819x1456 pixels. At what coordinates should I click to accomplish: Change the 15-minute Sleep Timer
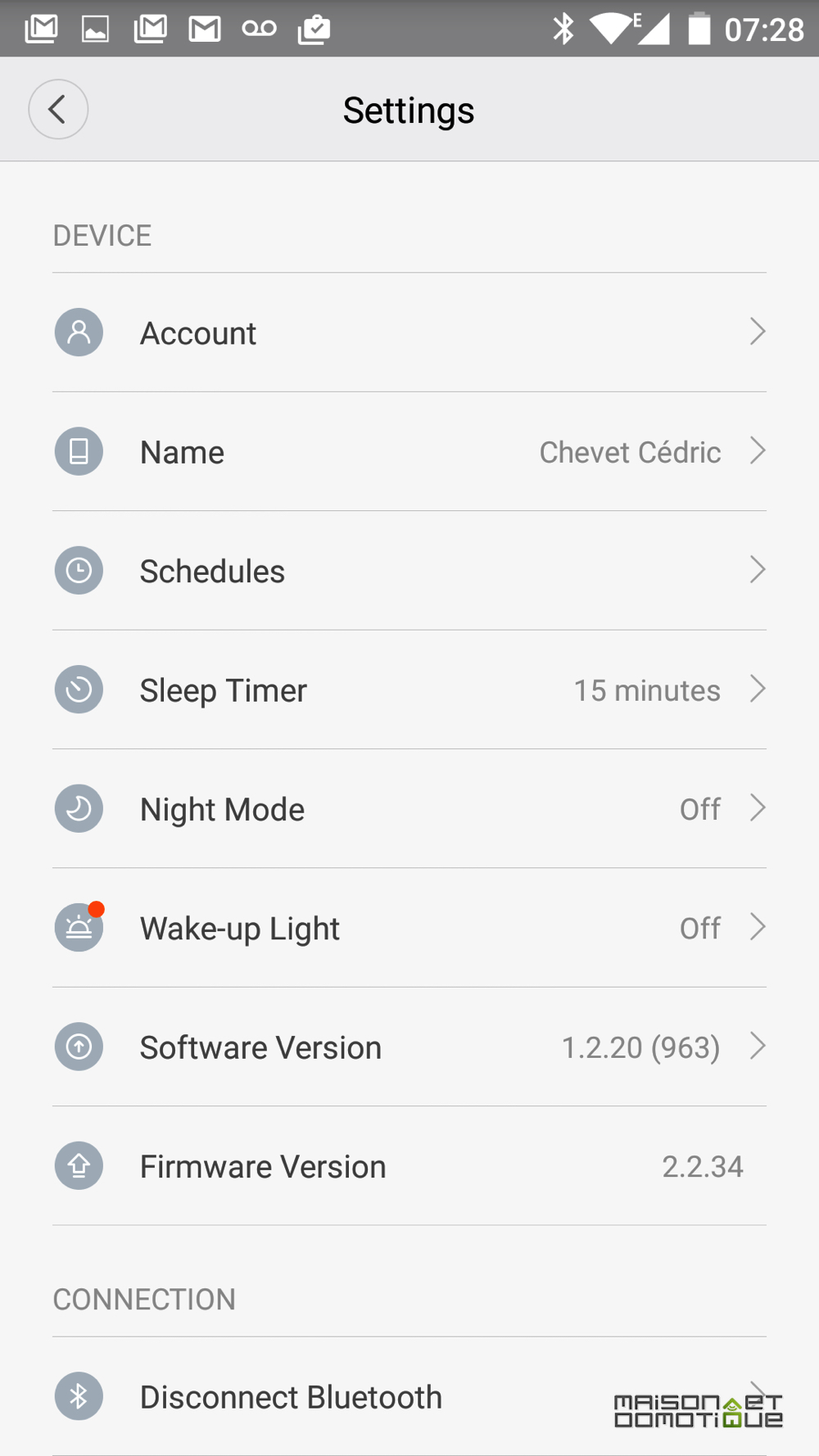409,690
